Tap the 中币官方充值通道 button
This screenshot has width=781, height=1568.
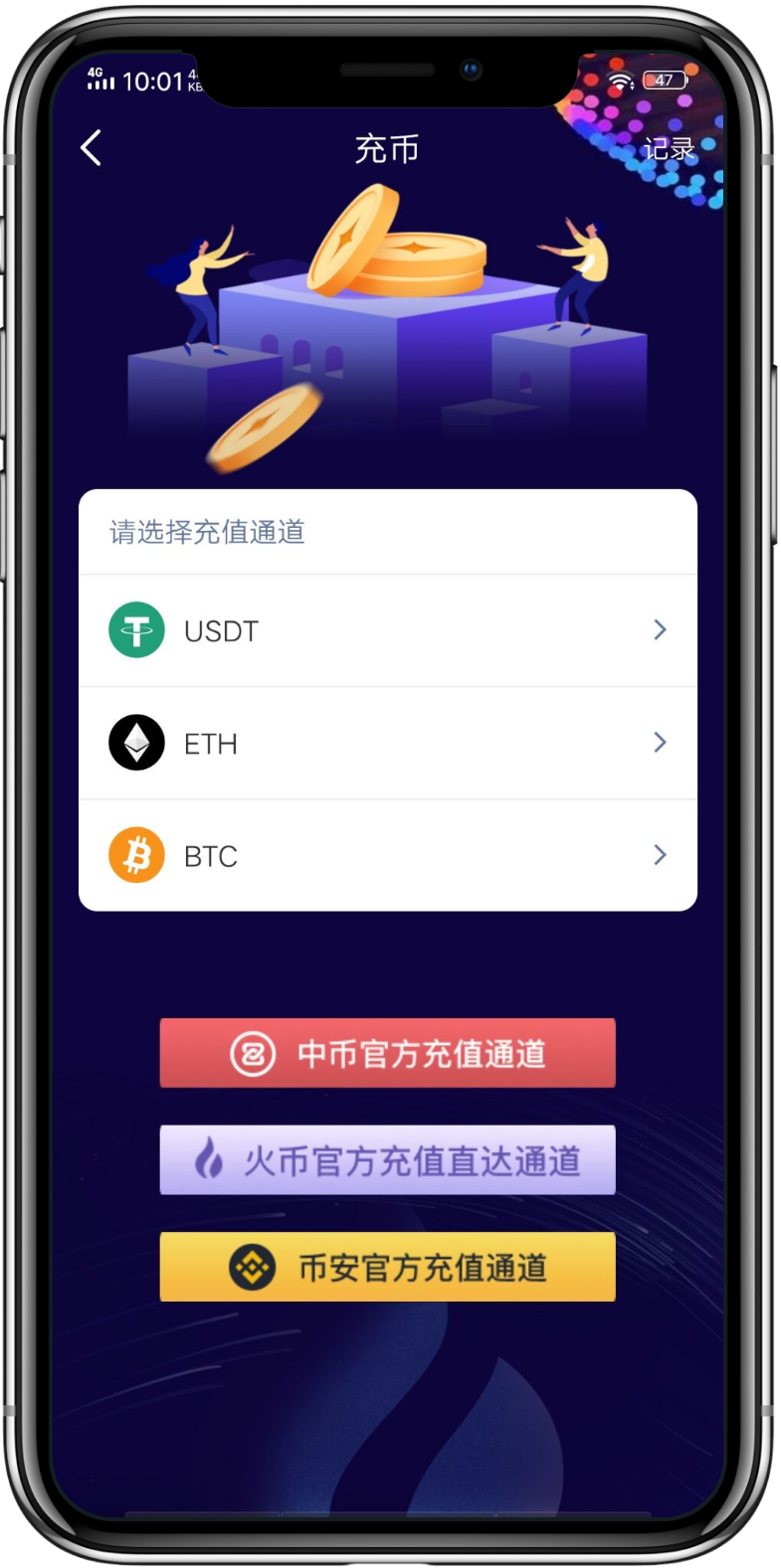point(387,1053)
